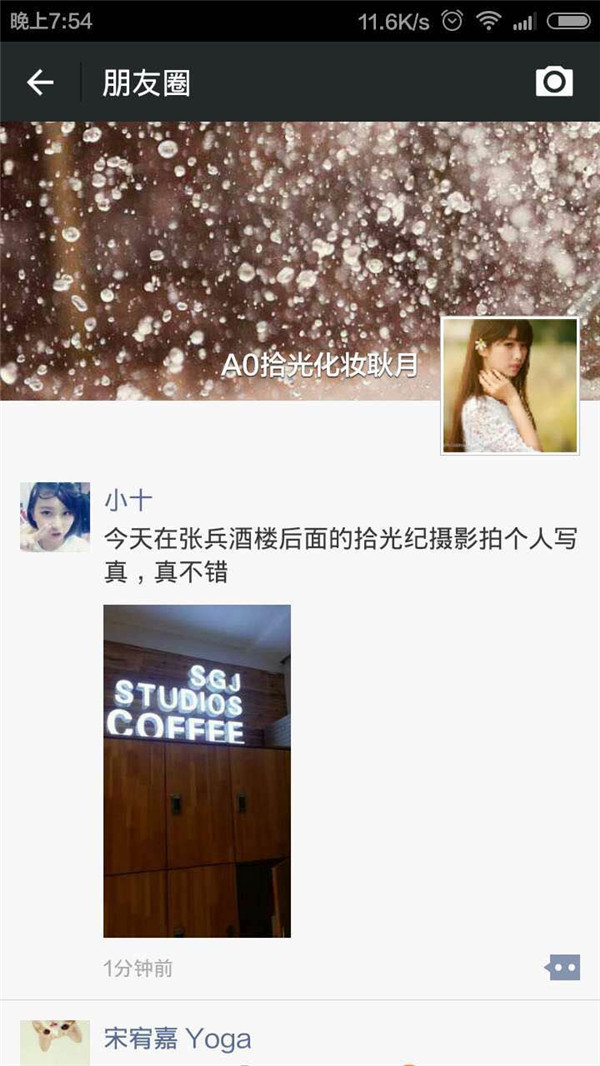Tap 宋宥嘉 Yoga's avatar
The width and height of the screenshot is (600, 1066).
[x=55, y=1043]
